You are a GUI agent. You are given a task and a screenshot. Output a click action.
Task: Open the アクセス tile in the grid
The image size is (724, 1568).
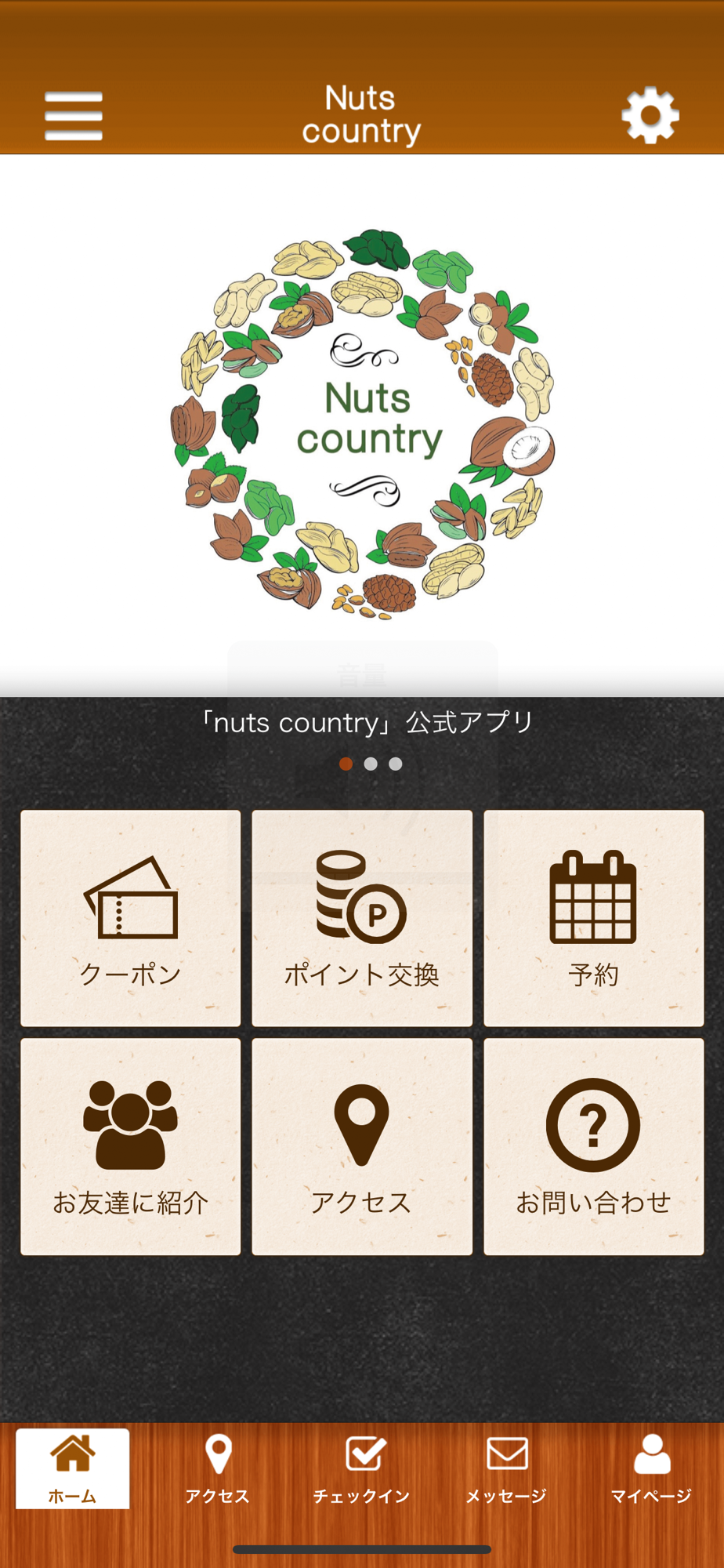(x=362, y=1147)
